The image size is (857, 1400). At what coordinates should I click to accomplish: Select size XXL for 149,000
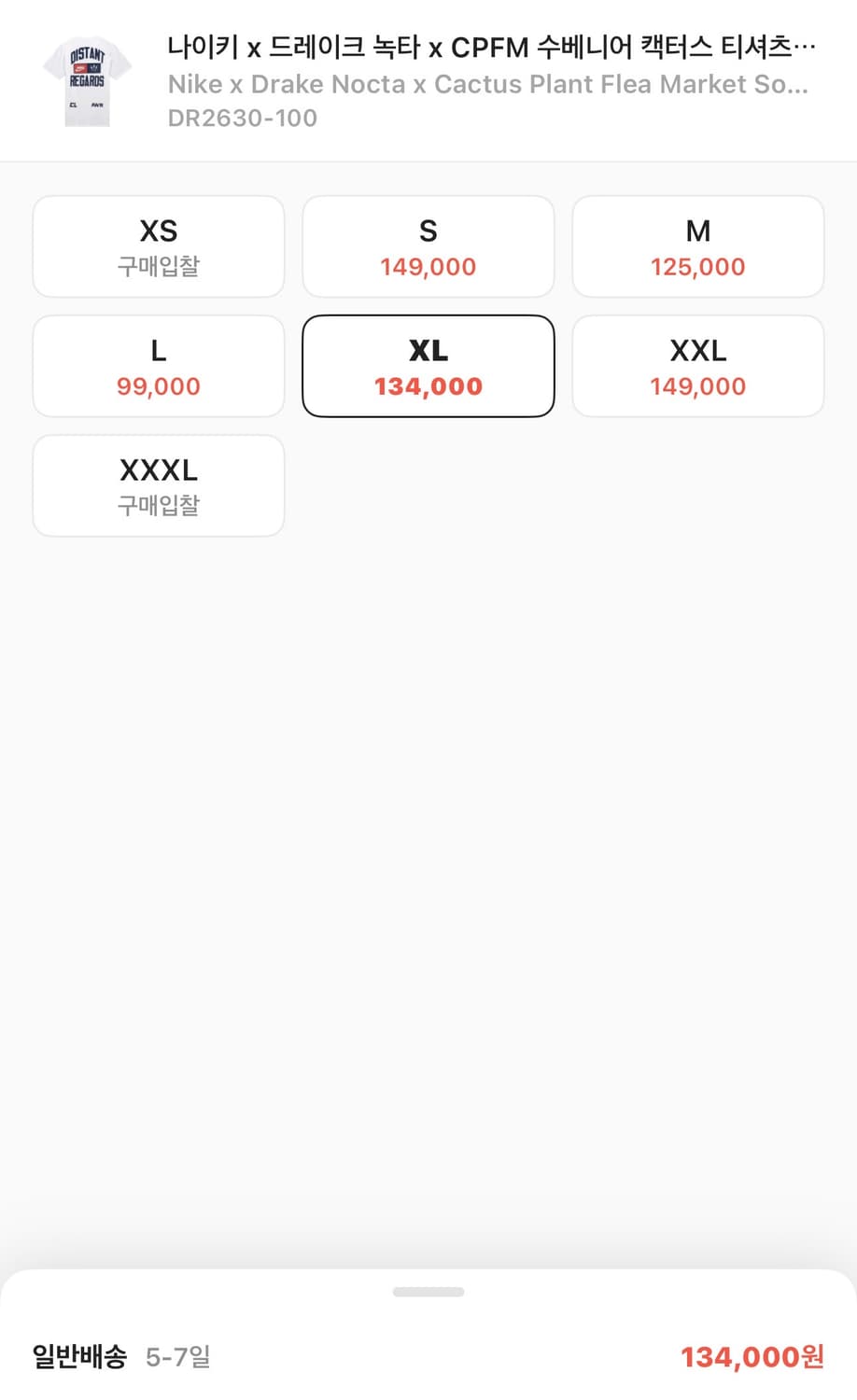[697, 365]
